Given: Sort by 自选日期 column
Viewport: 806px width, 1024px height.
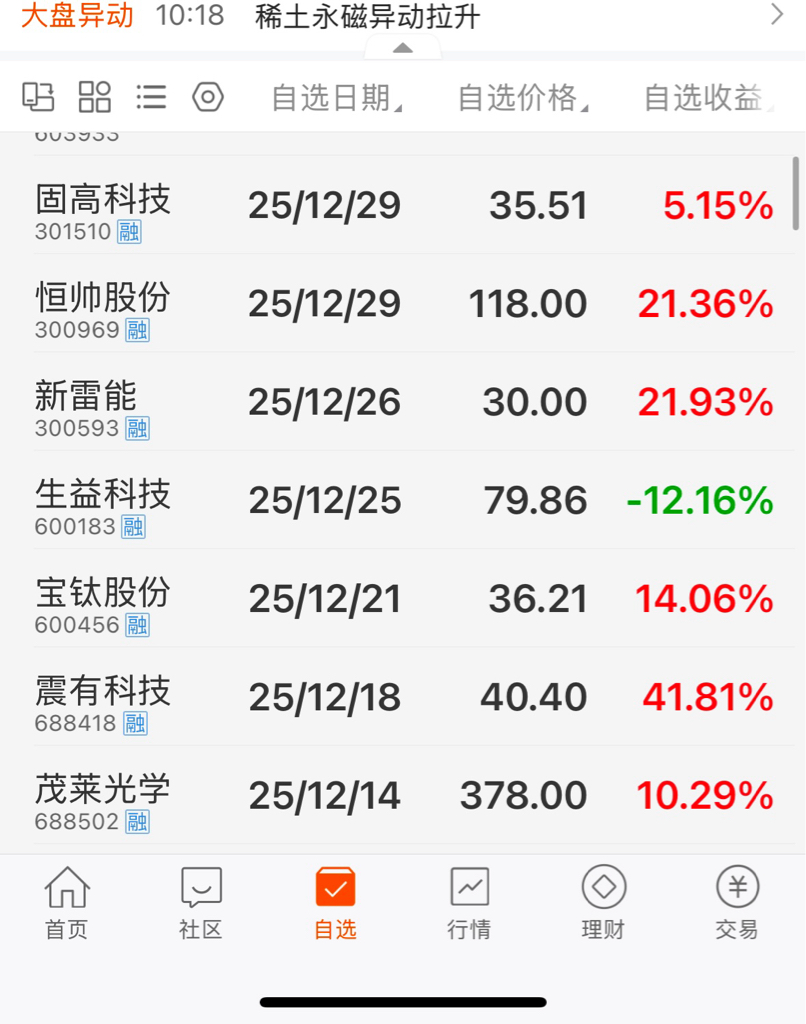Looking at the screenshot, I should tap(337, 98).
